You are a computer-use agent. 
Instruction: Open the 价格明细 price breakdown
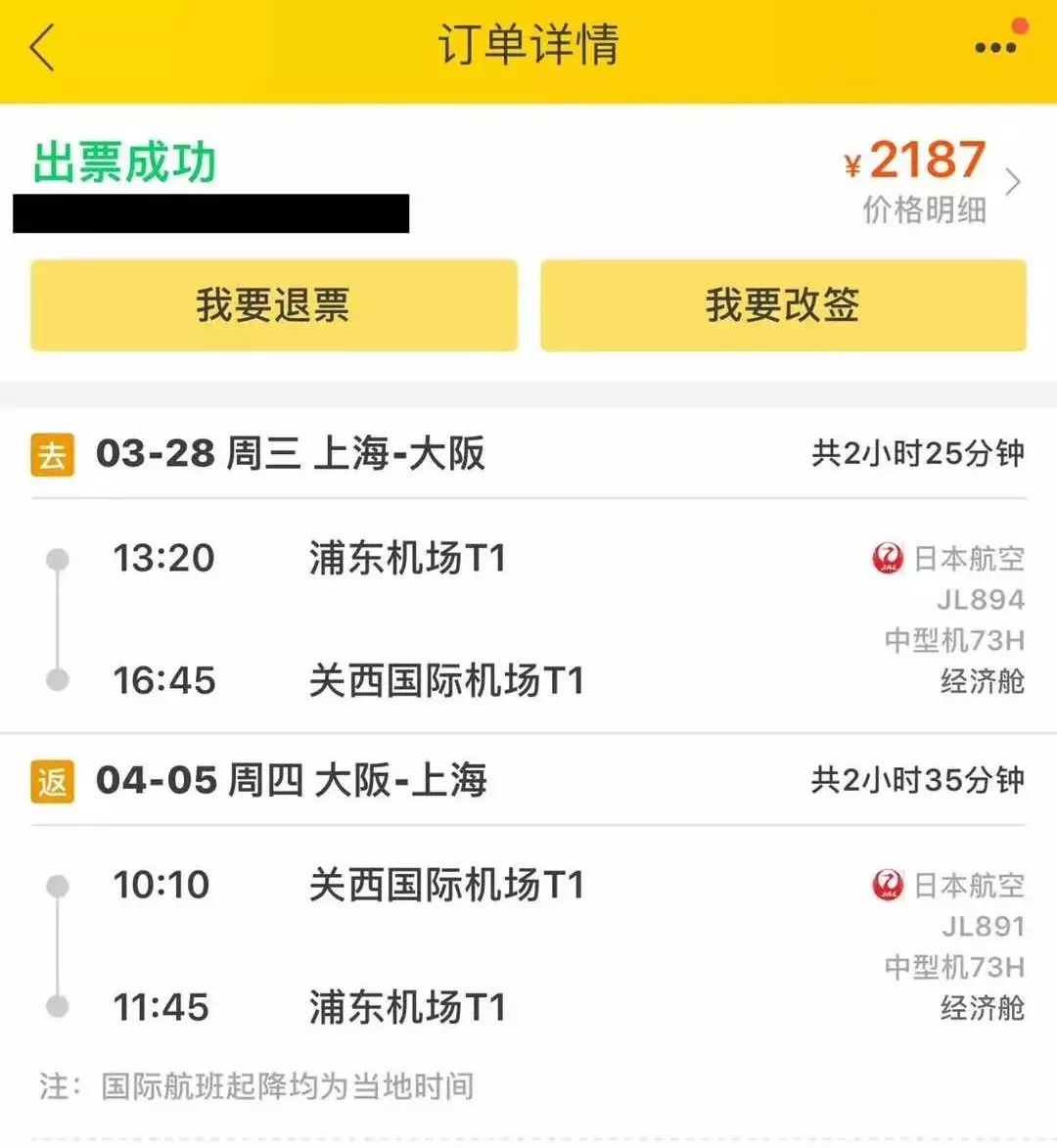click(925, 209)
